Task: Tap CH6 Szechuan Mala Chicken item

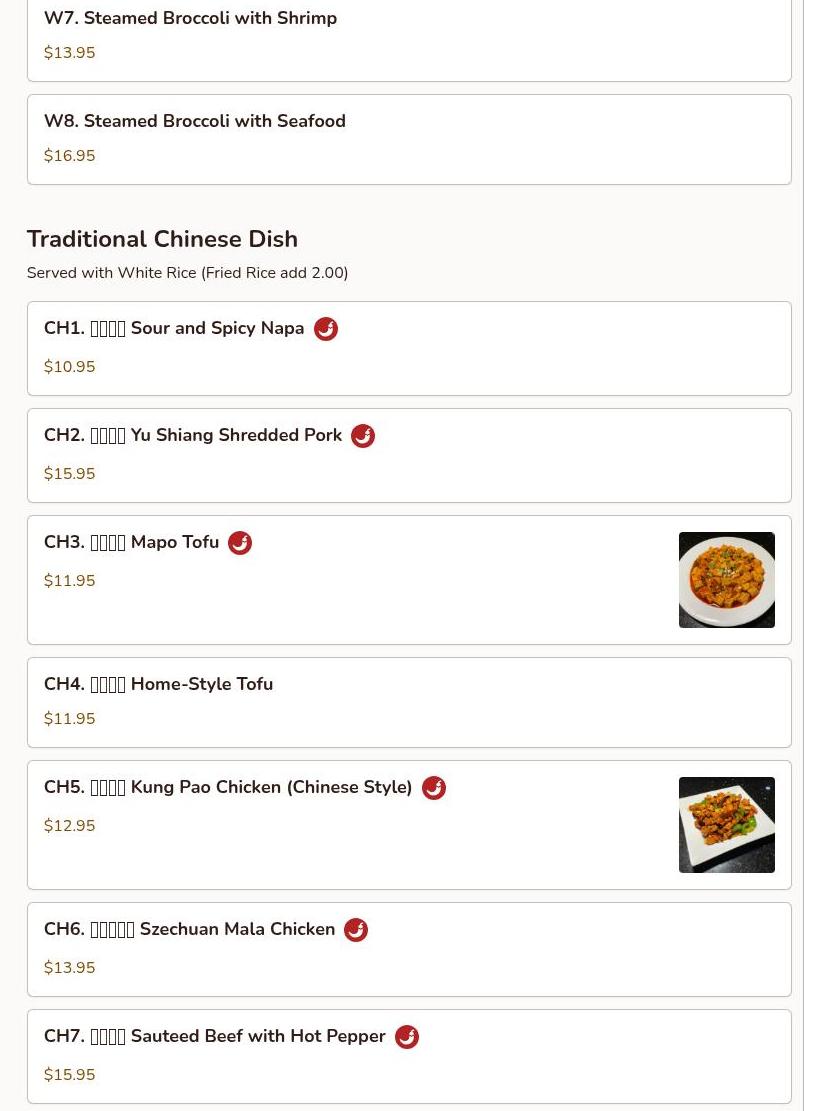Action: 189,930
